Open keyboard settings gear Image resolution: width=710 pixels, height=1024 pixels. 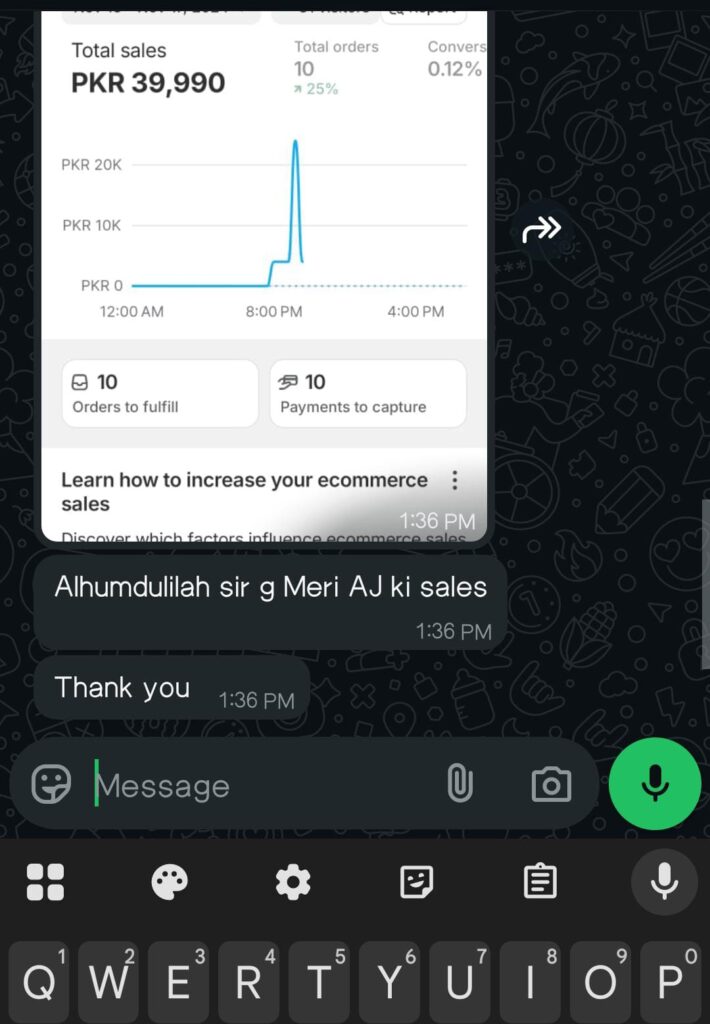pos(293,882)
